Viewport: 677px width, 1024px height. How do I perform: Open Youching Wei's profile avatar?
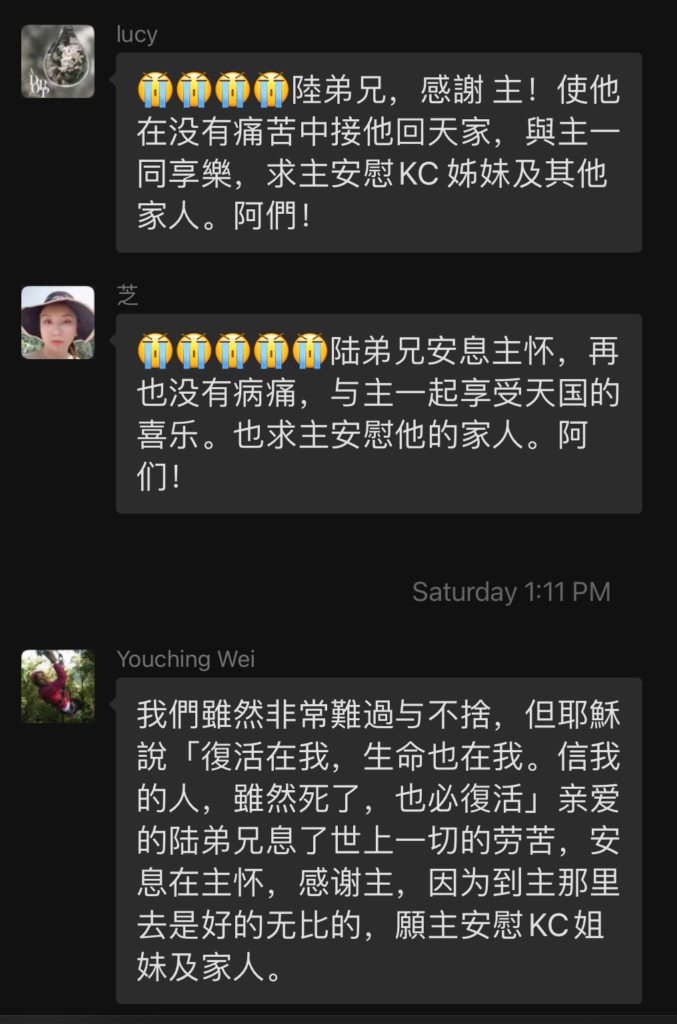click(x=58, y=686)
